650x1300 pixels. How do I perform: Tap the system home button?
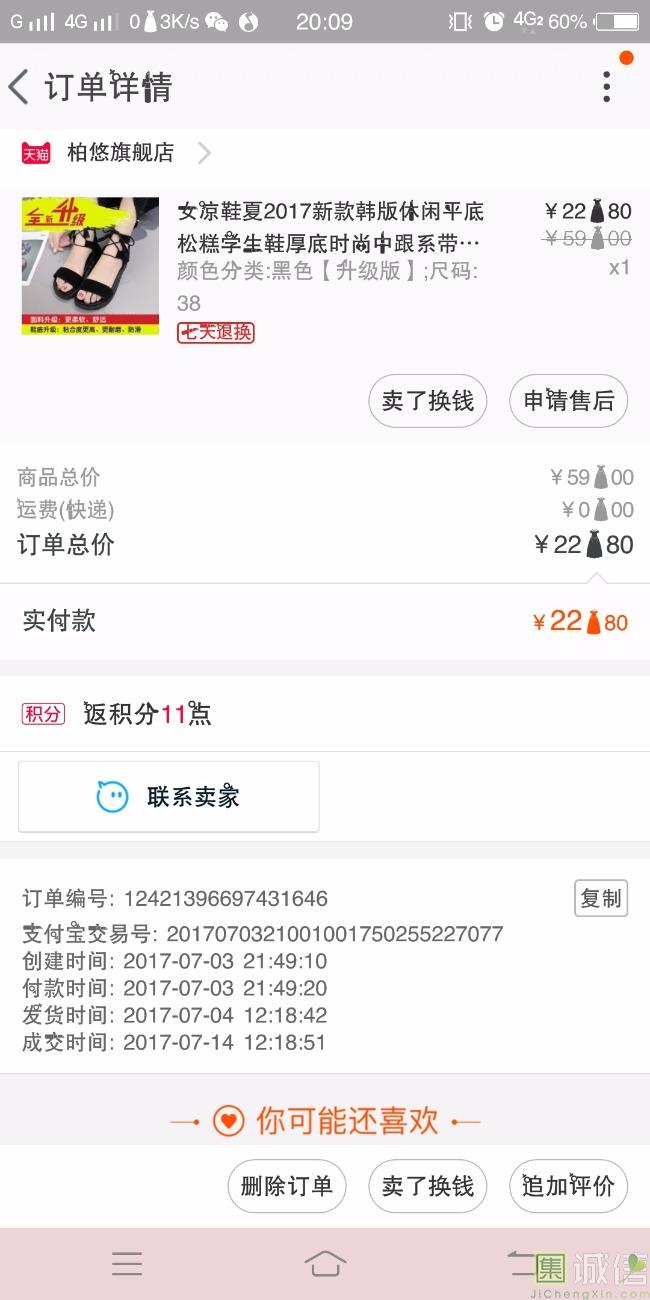point(325,1264)
